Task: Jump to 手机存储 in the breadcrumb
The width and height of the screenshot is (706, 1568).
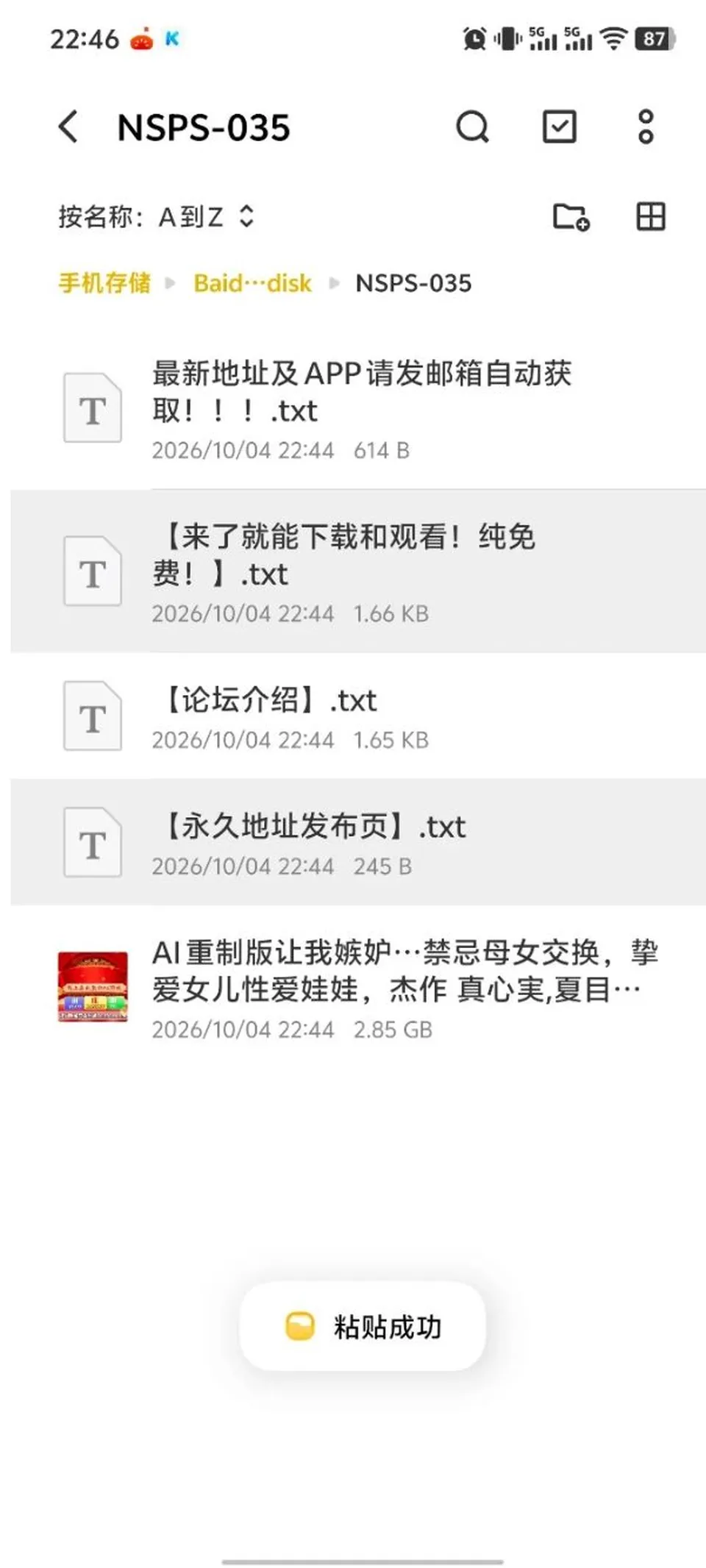Action: (x=104, y=283)
